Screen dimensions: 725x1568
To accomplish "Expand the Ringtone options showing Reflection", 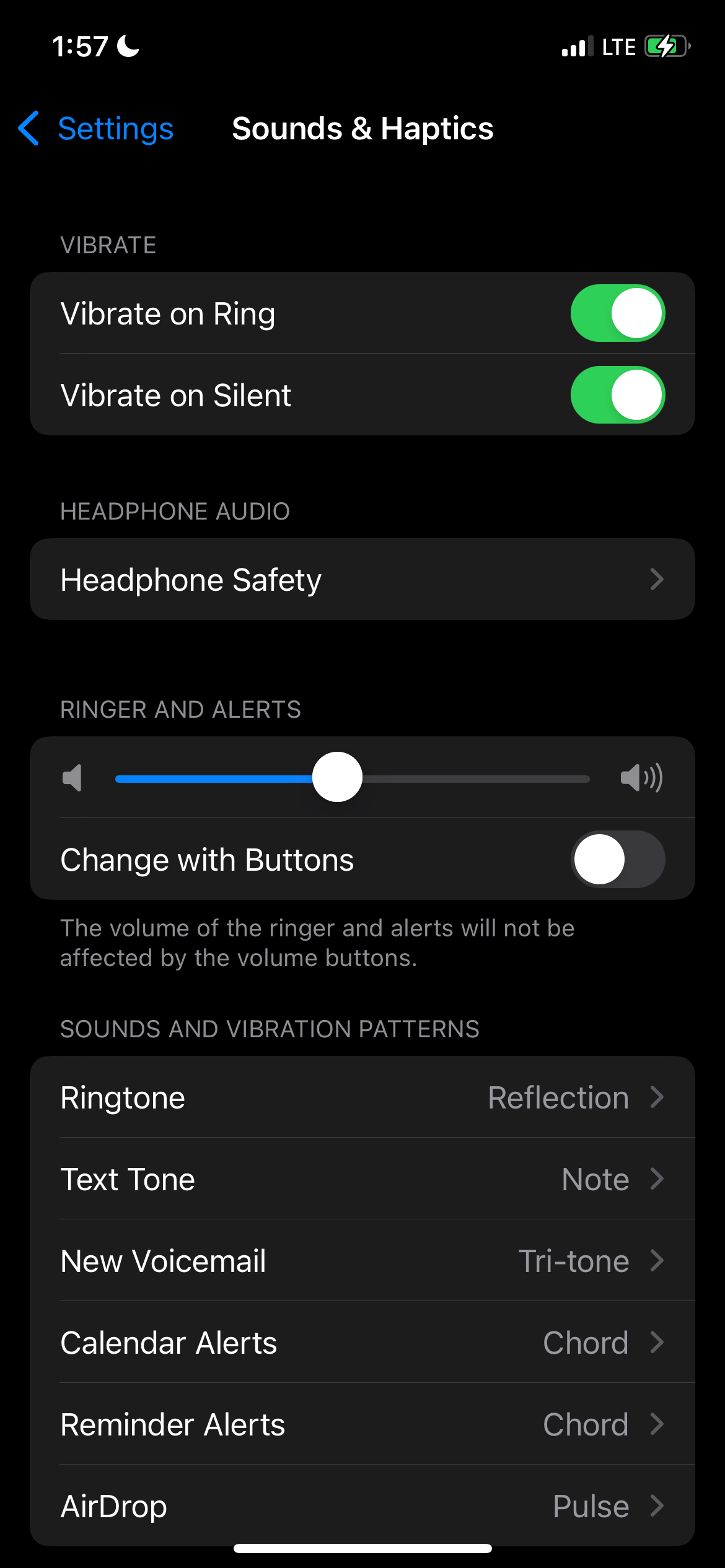I will [362, 1096].
